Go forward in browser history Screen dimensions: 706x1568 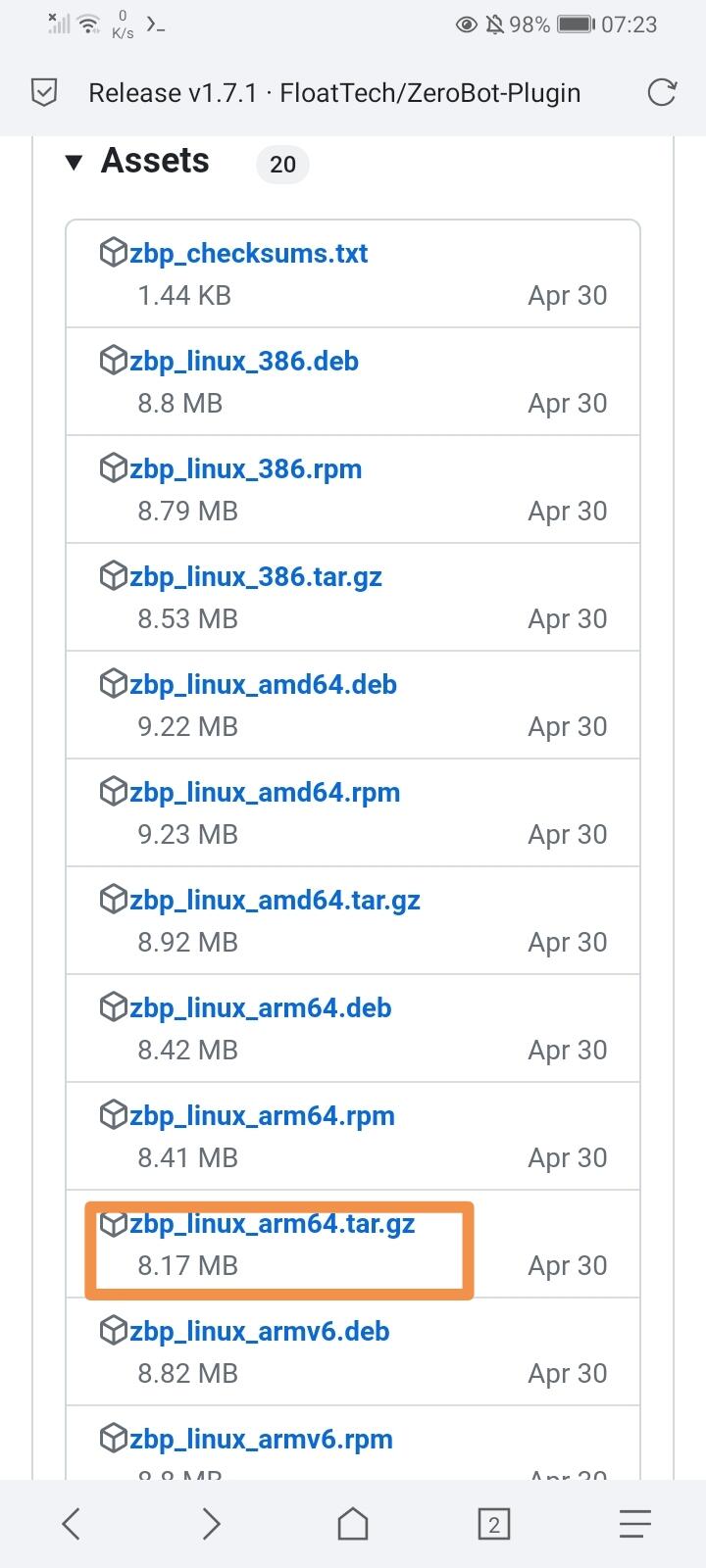point(211,1524)
